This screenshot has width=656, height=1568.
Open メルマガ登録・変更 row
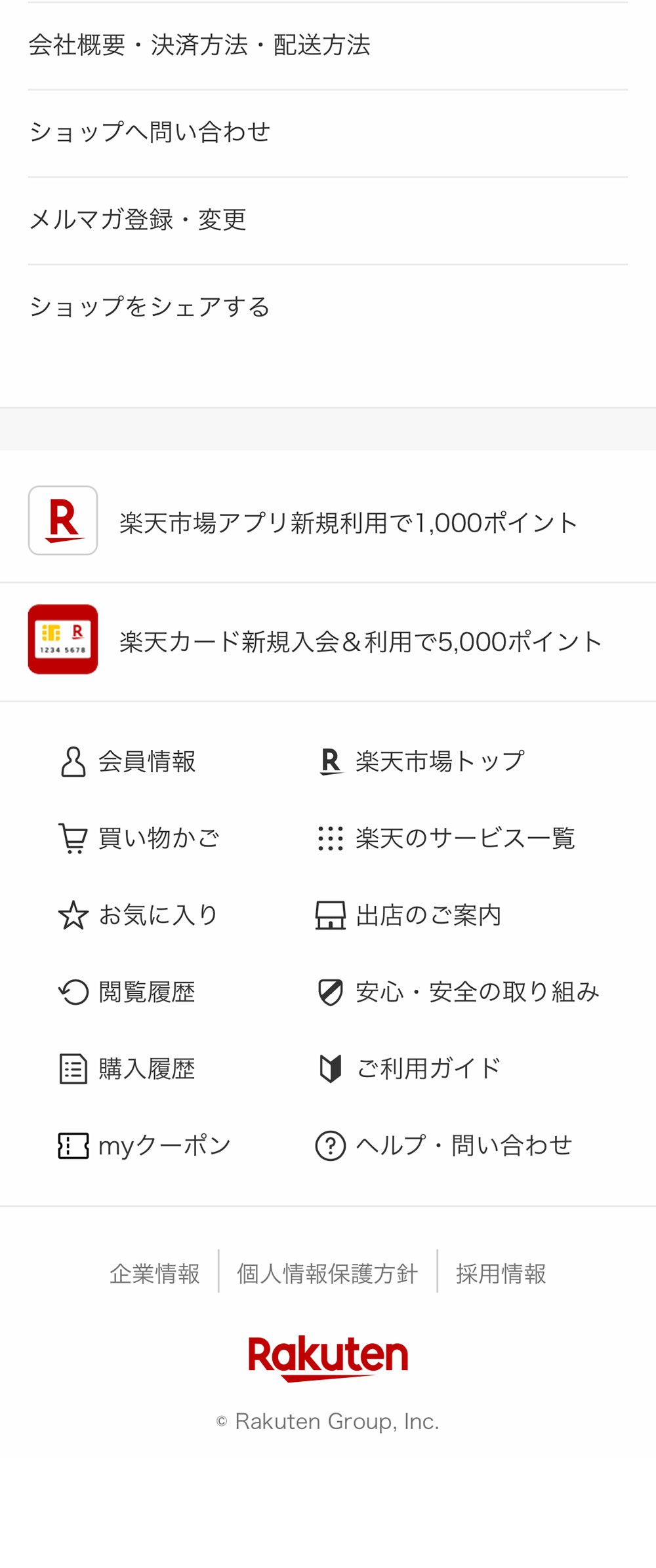click(328, 220)
